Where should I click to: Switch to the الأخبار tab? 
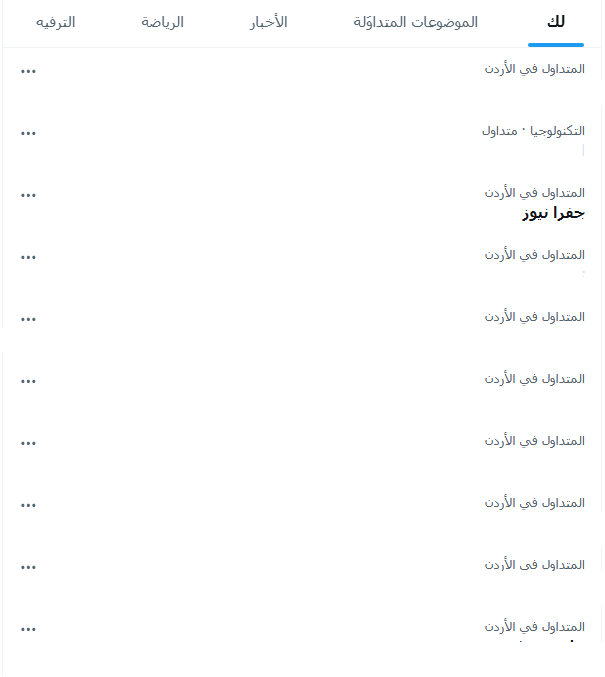tap(267, 22)
